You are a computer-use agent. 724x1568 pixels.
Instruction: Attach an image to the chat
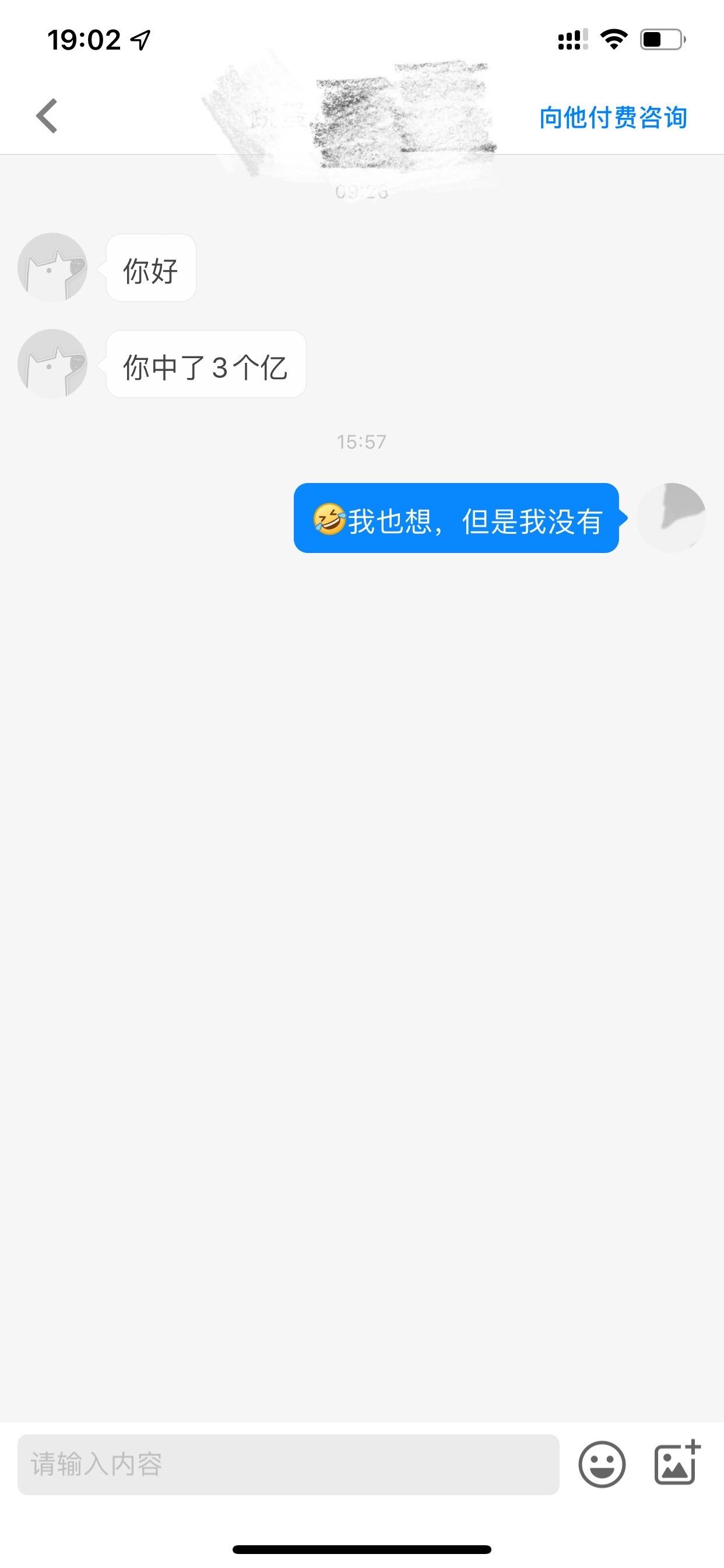click(677, 1464)
